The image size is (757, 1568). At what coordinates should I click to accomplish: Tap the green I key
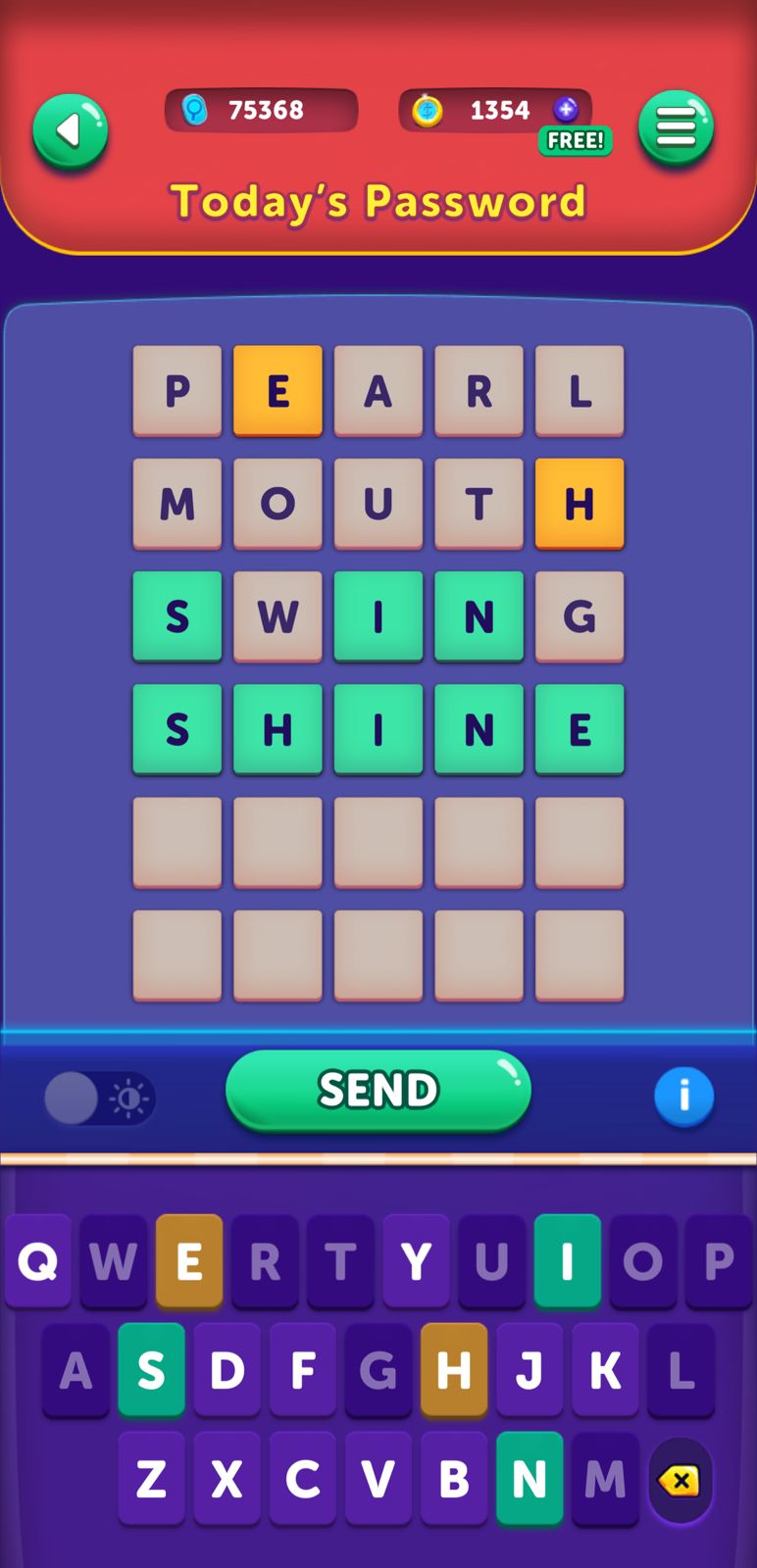[x=567, y=1260]
